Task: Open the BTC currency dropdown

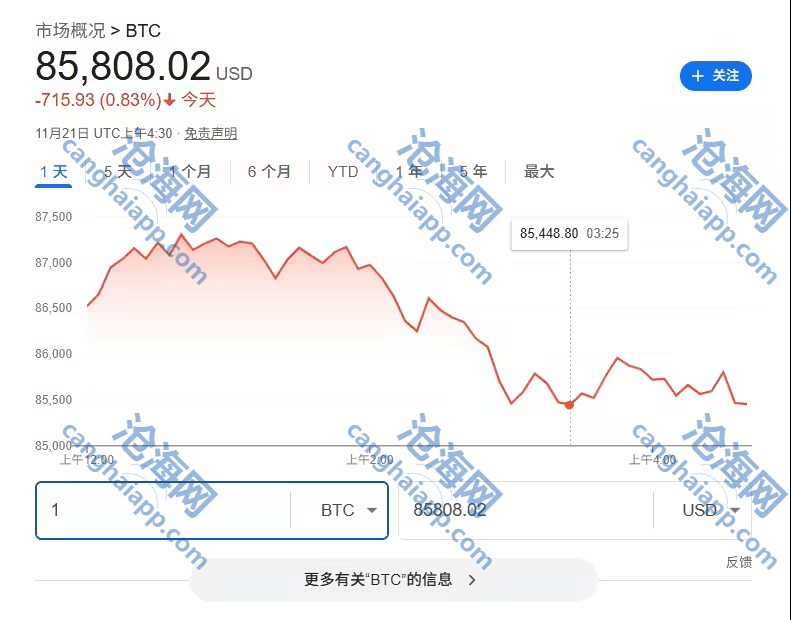Action: point(348,510)
